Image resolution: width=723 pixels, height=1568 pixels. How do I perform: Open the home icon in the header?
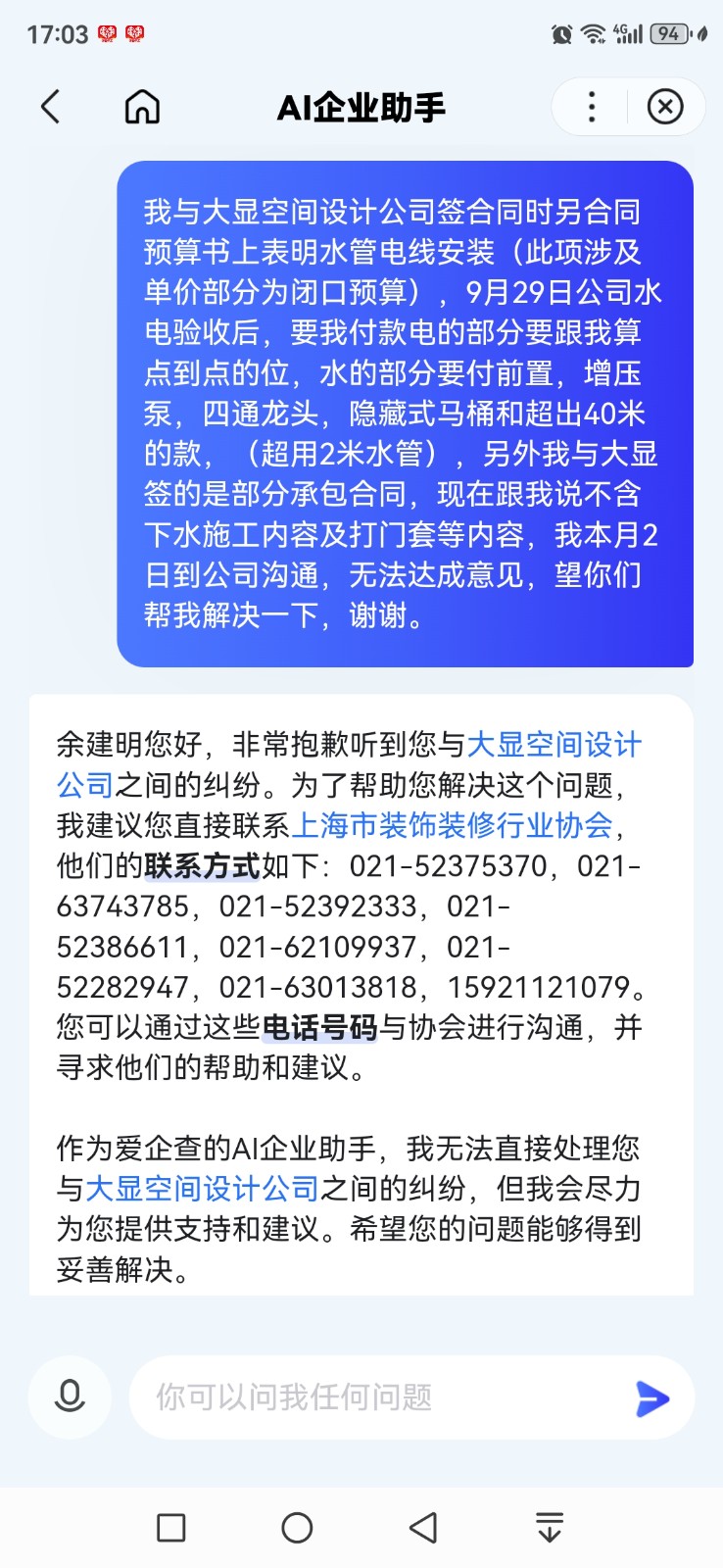click(142, 107)
